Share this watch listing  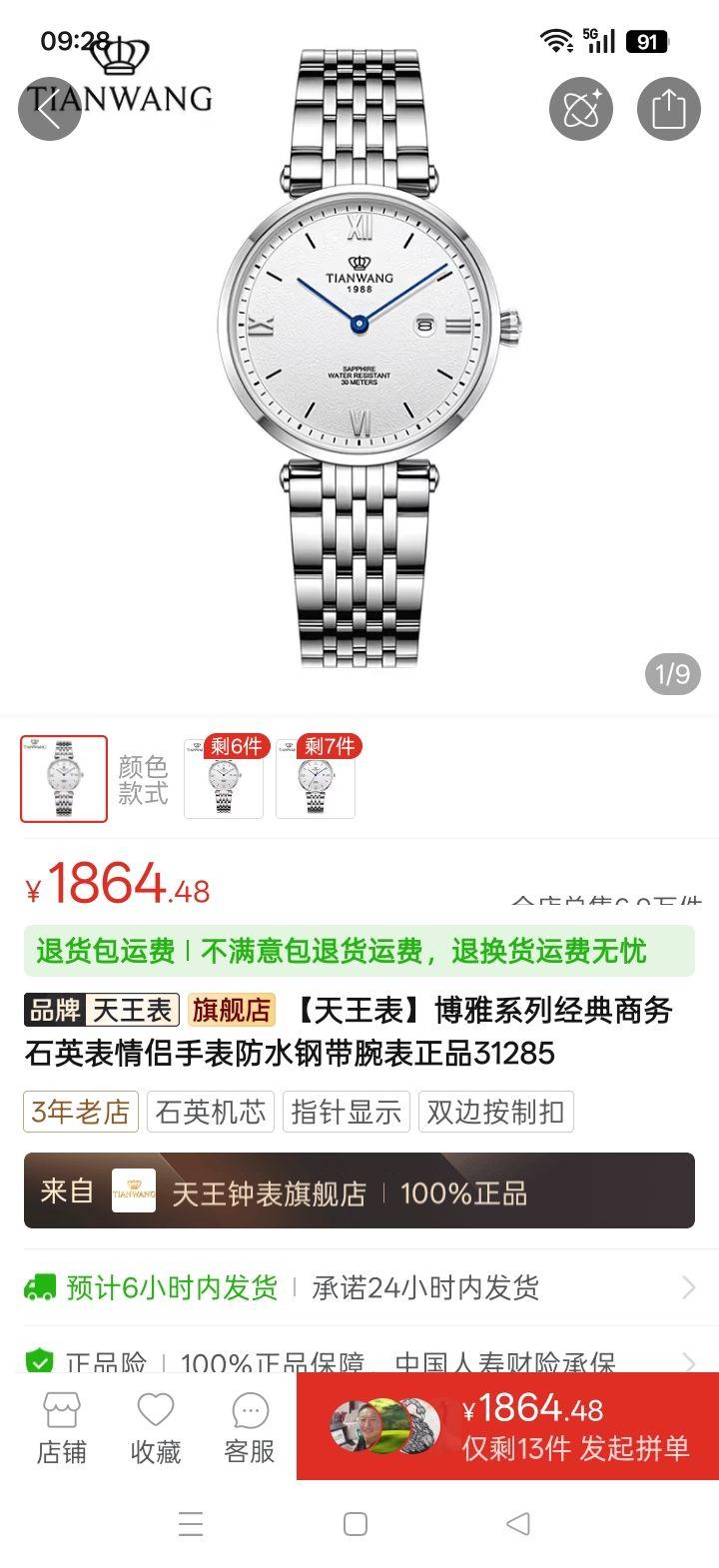click(669, 109)
